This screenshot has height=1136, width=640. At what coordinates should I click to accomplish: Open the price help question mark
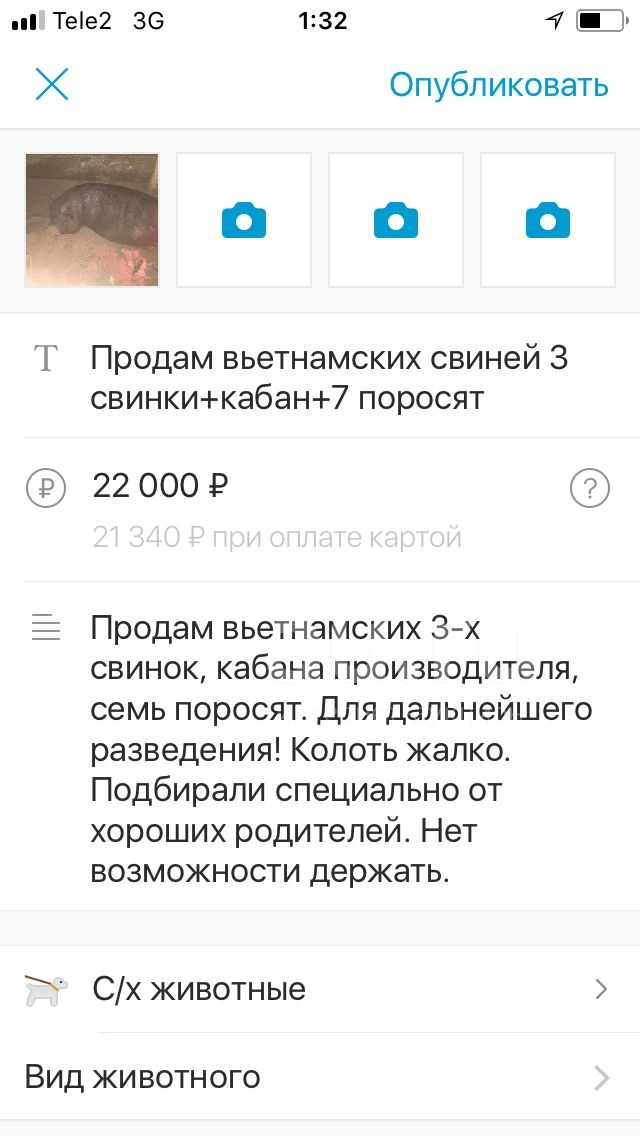click(x=590, y=490)
